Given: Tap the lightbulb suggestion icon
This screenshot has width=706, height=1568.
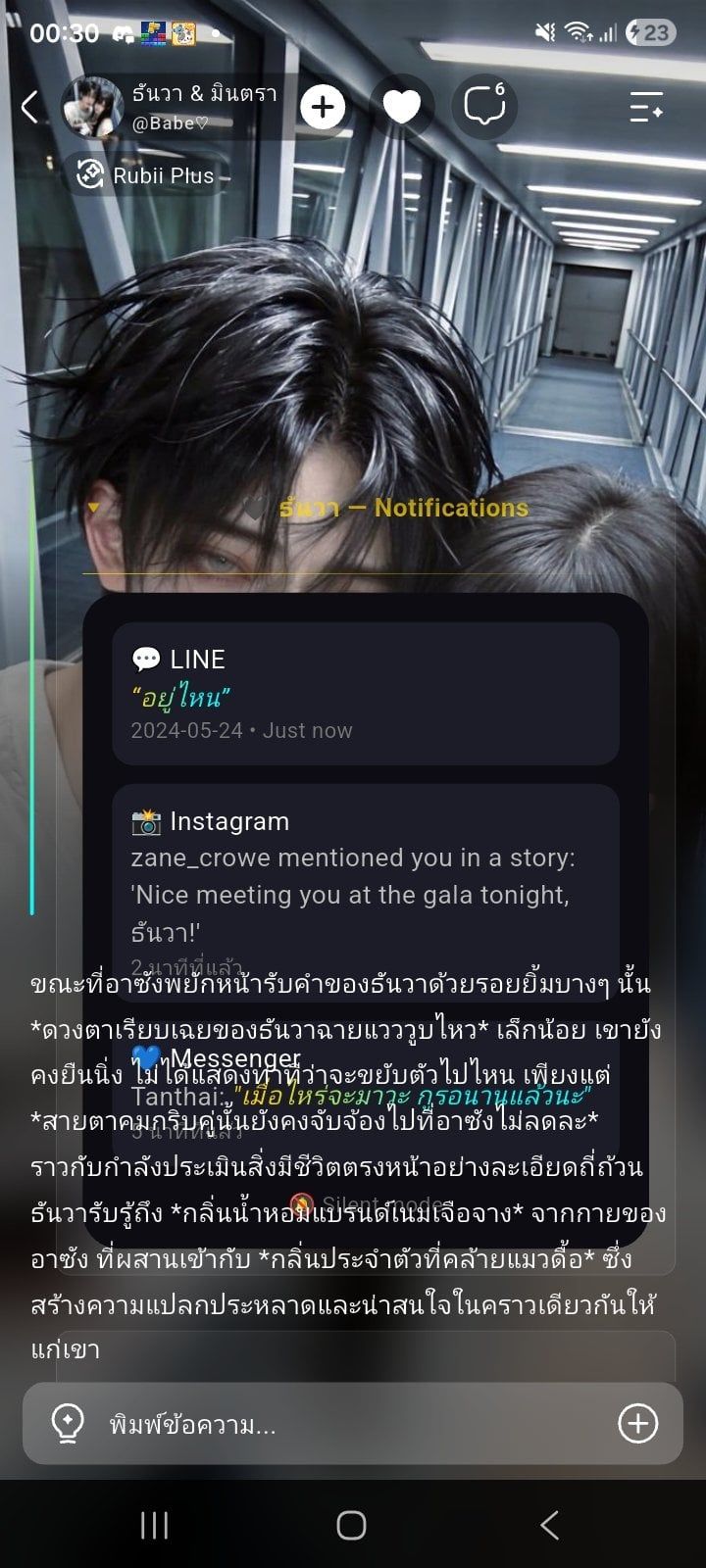Looking at the screenshot, I should pos(67,1424).
